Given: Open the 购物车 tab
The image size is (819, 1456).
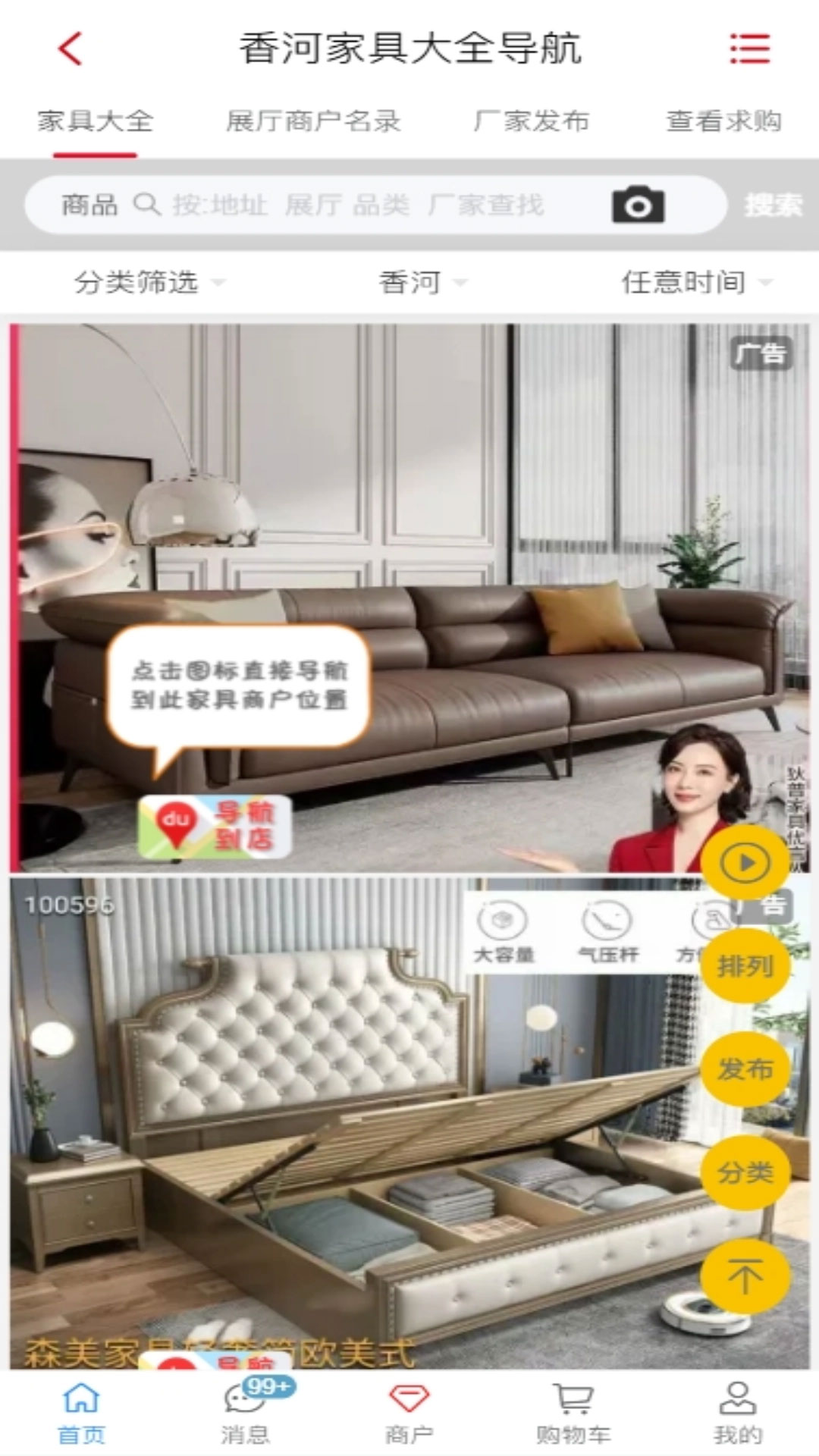Looking at the screenshot, I should 573,1412.
